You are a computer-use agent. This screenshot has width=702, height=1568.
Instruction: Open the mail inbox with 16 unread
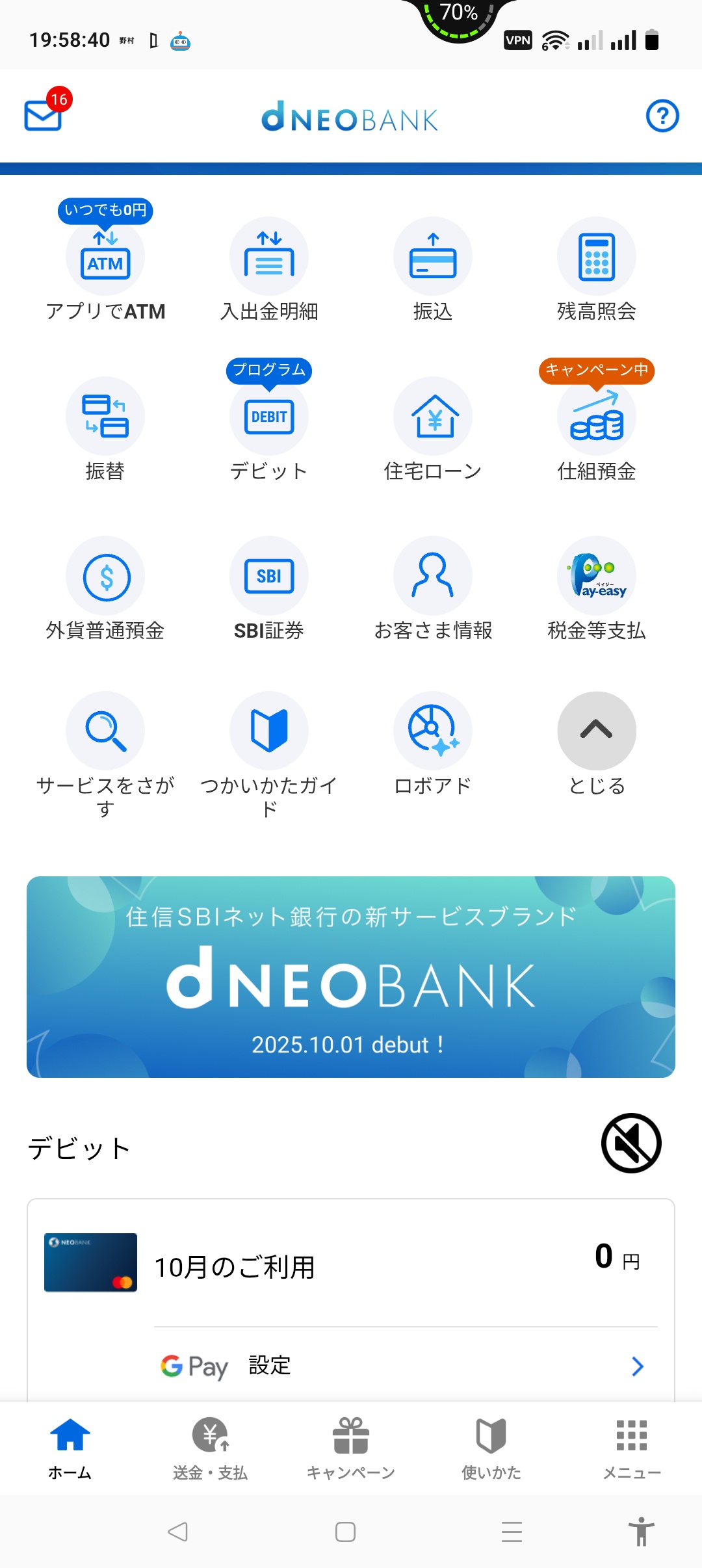click(44, 114)
